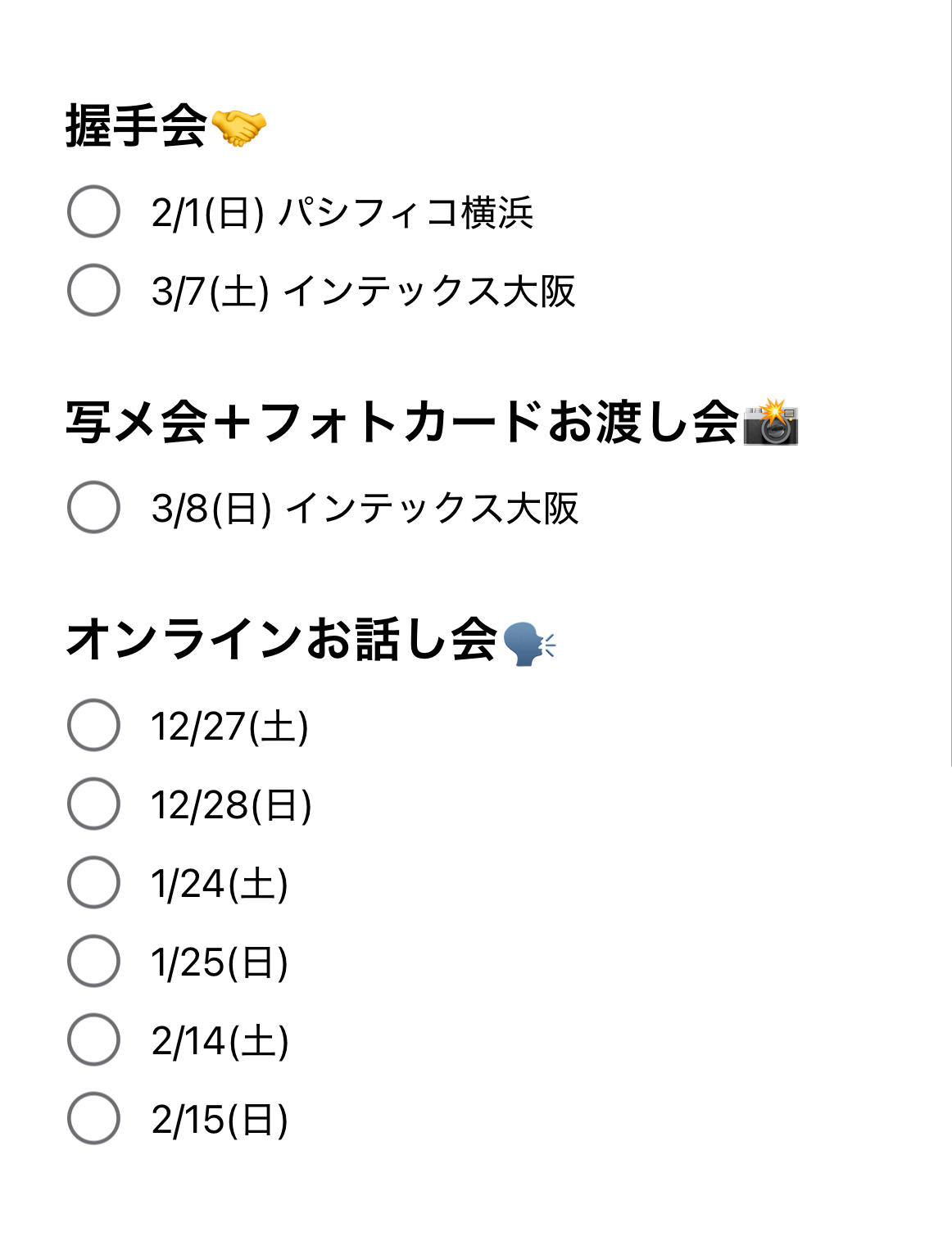This screenshot has height=1250, width=952.
Task: Choose the 2/15(日) online talk option
Action: (93, 1118)
